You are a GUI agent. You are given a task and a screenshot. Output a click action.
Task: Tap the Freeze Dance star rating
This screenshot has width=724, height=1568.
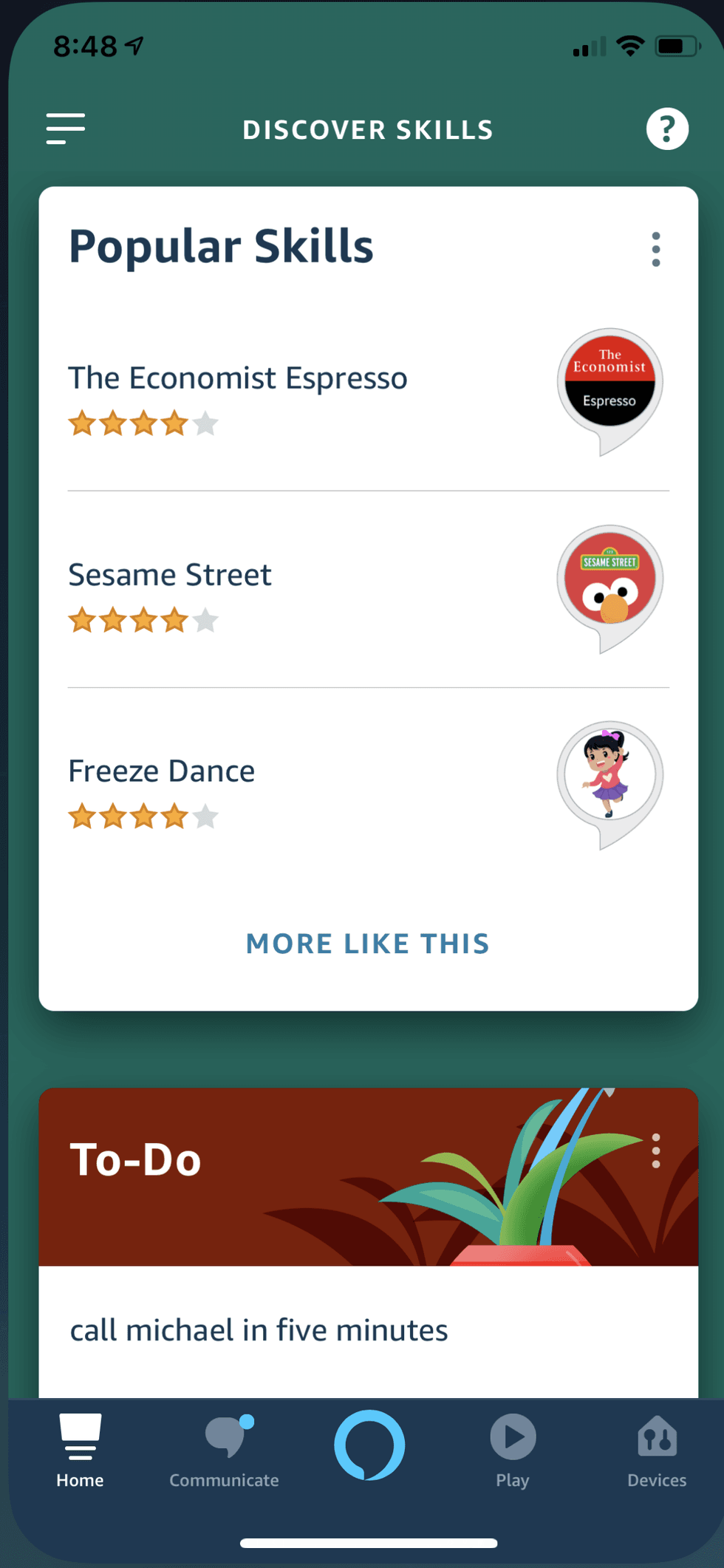pos(143,817)
